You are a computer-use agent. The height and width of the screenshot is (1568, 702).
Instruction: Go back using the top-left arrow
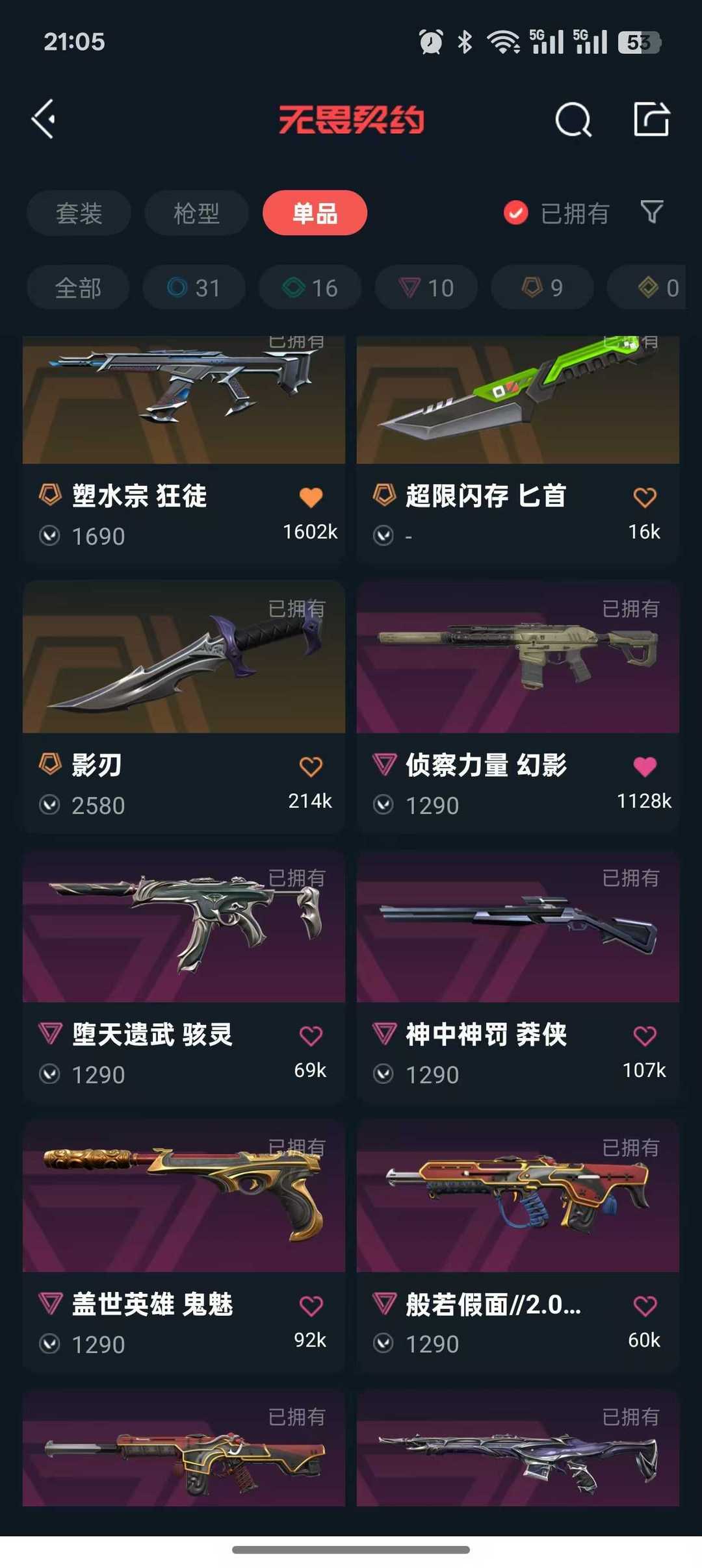(44, 120)
